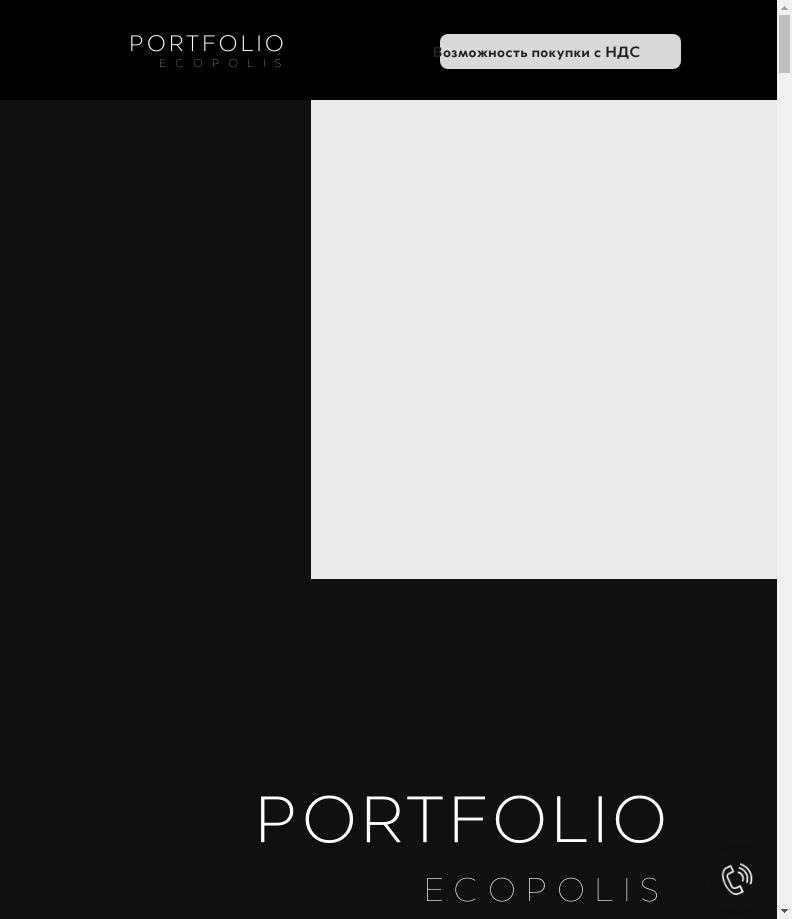Open the phone call widget
Image resolution: width=792 pixels, height=919 pixels.
(x=737, y=878)
